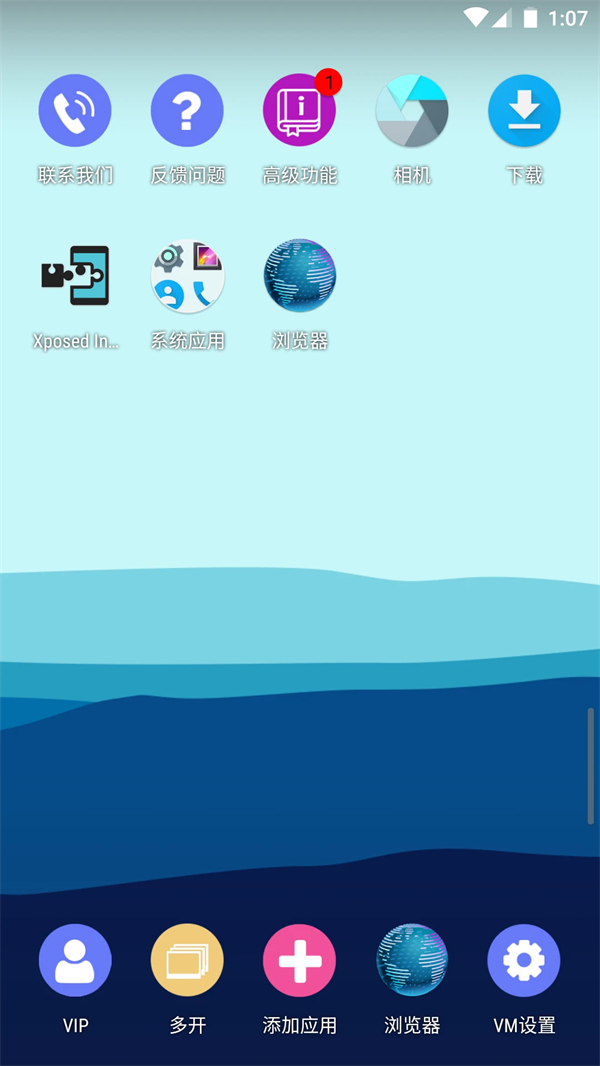Open 高级功能 with the red badge
Viewport: 600px width, 1066px height.
click(x=299, y=111)
